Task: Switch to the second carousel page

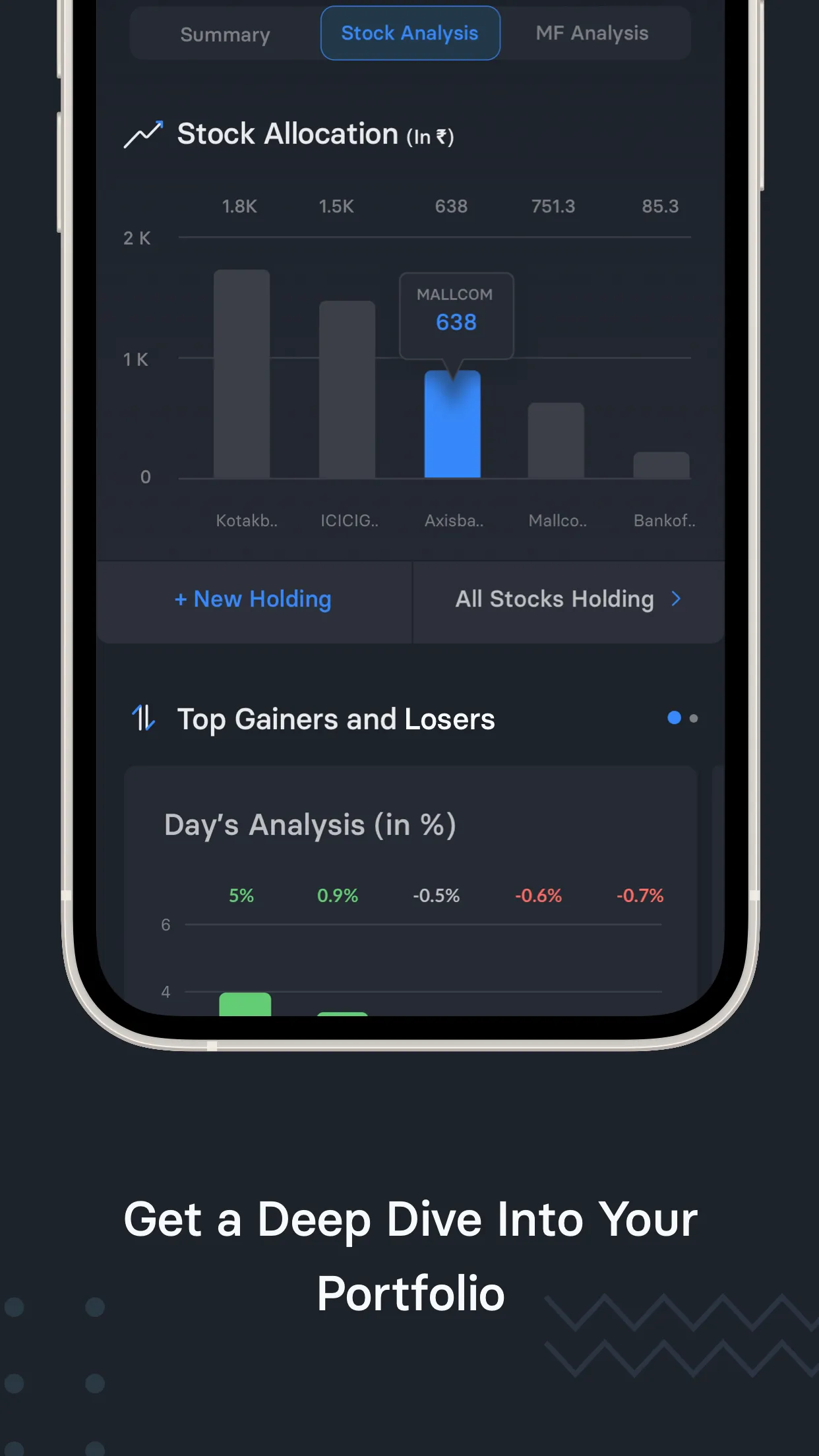Action: [x=694, y=719]
